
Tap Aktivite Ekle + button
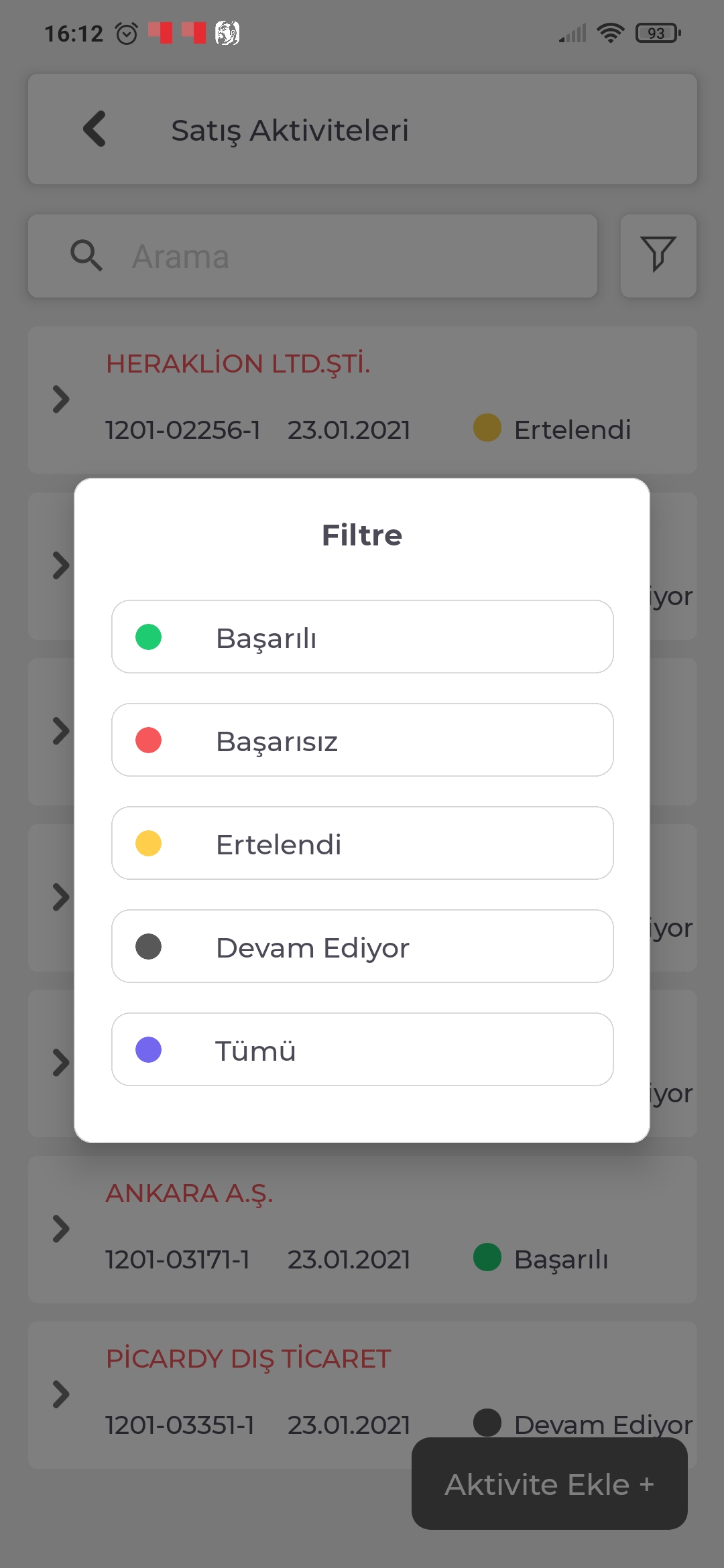coord(550,1484)
